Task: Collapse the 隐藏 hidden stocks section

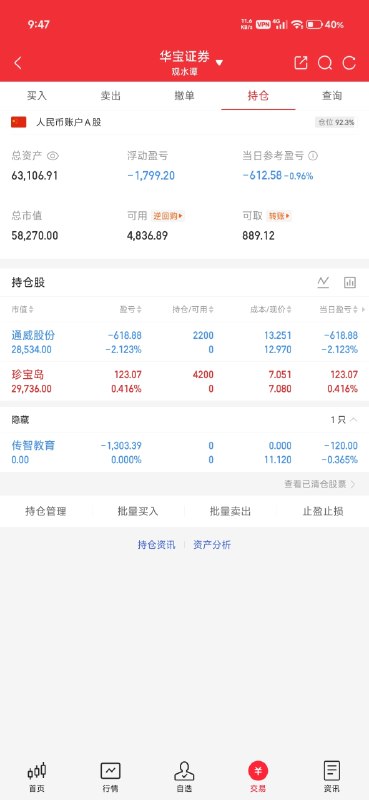Action: click(345, 420)
